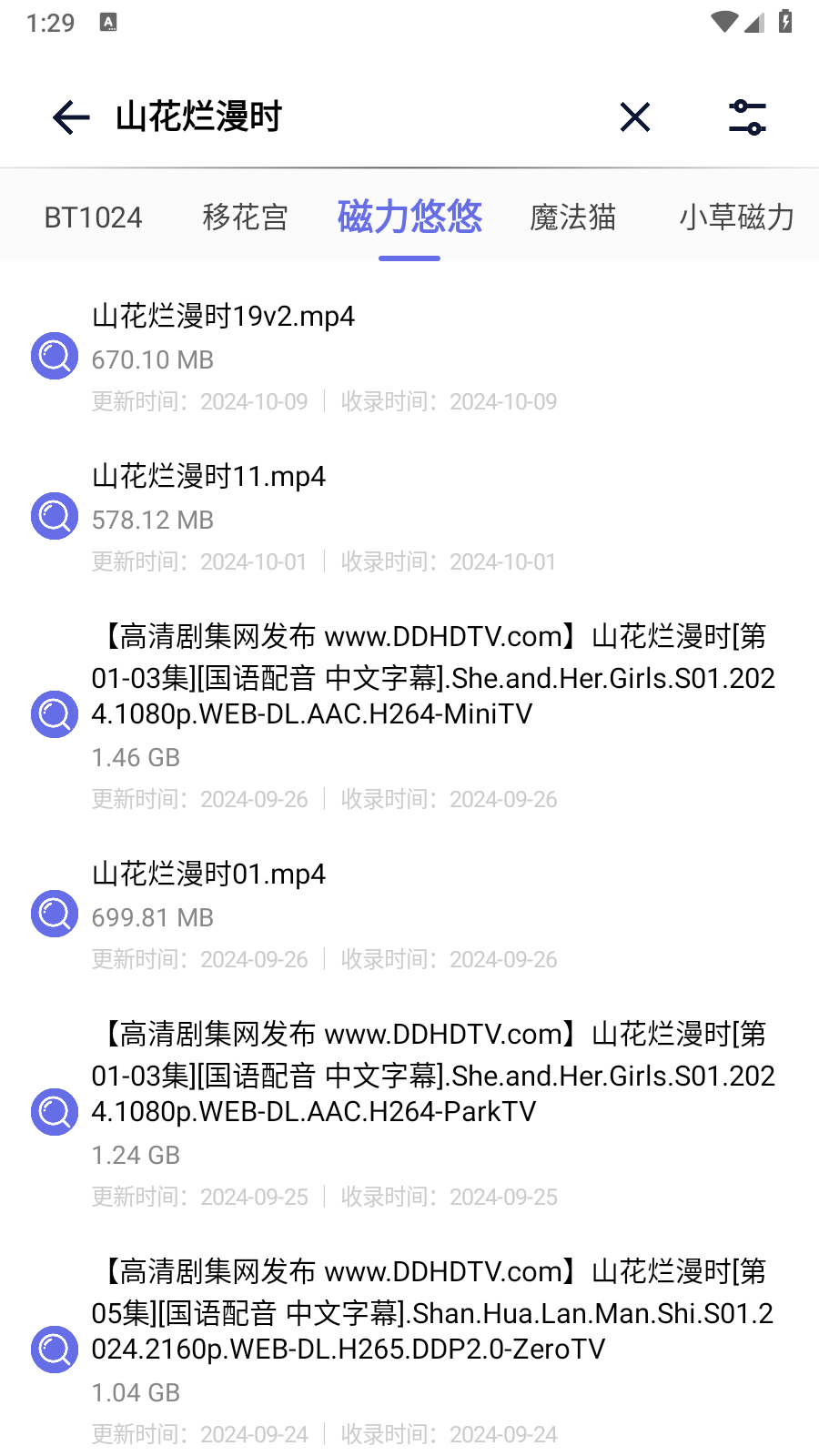The height and width of the screenshot is (1456, 819).
Task: Select the active 磁力悠悠 tab
Action: pyautogui.click(x=409, y=217)
